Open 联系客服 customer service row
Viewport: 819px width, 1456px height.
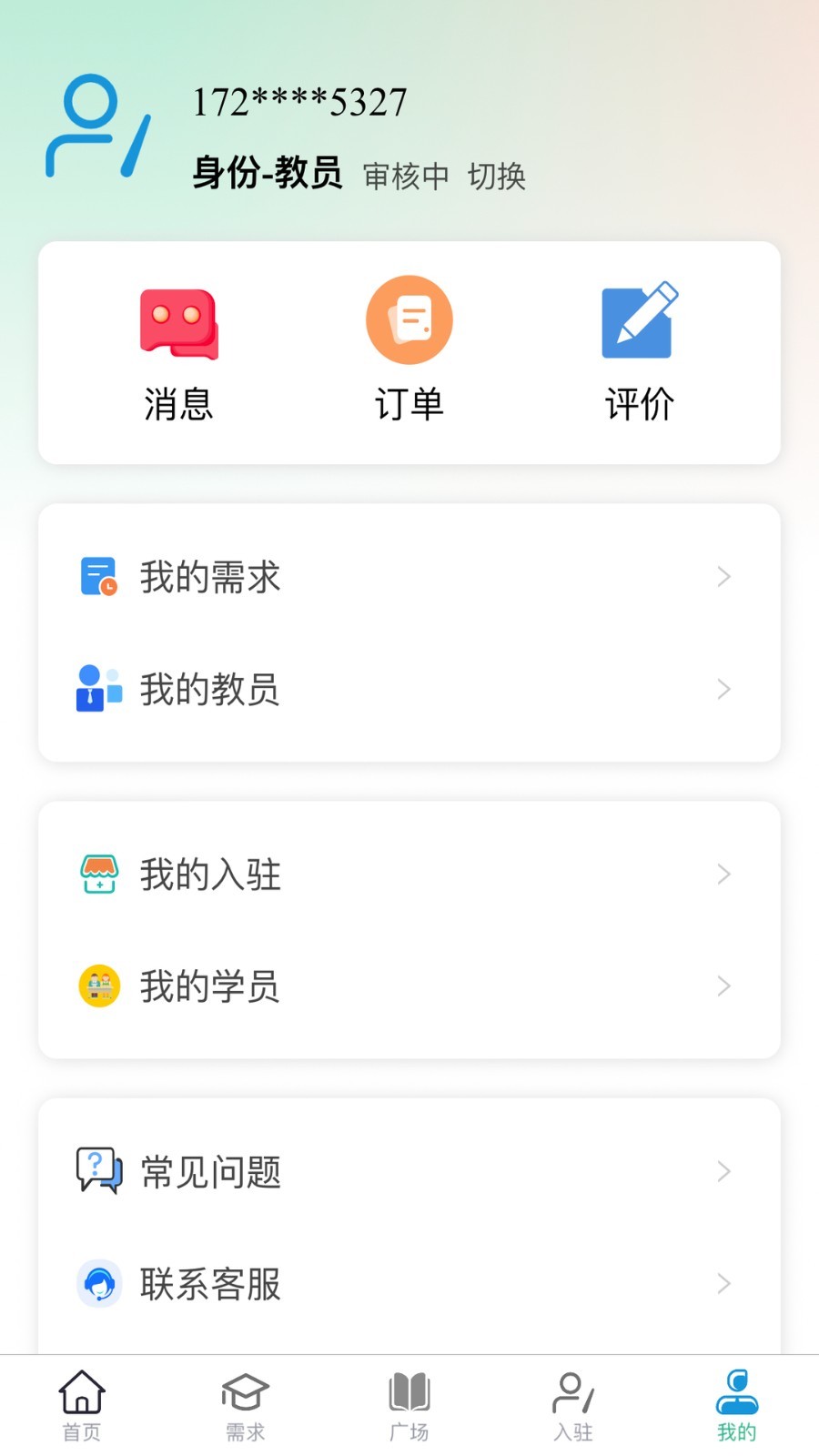[409, 1284]
